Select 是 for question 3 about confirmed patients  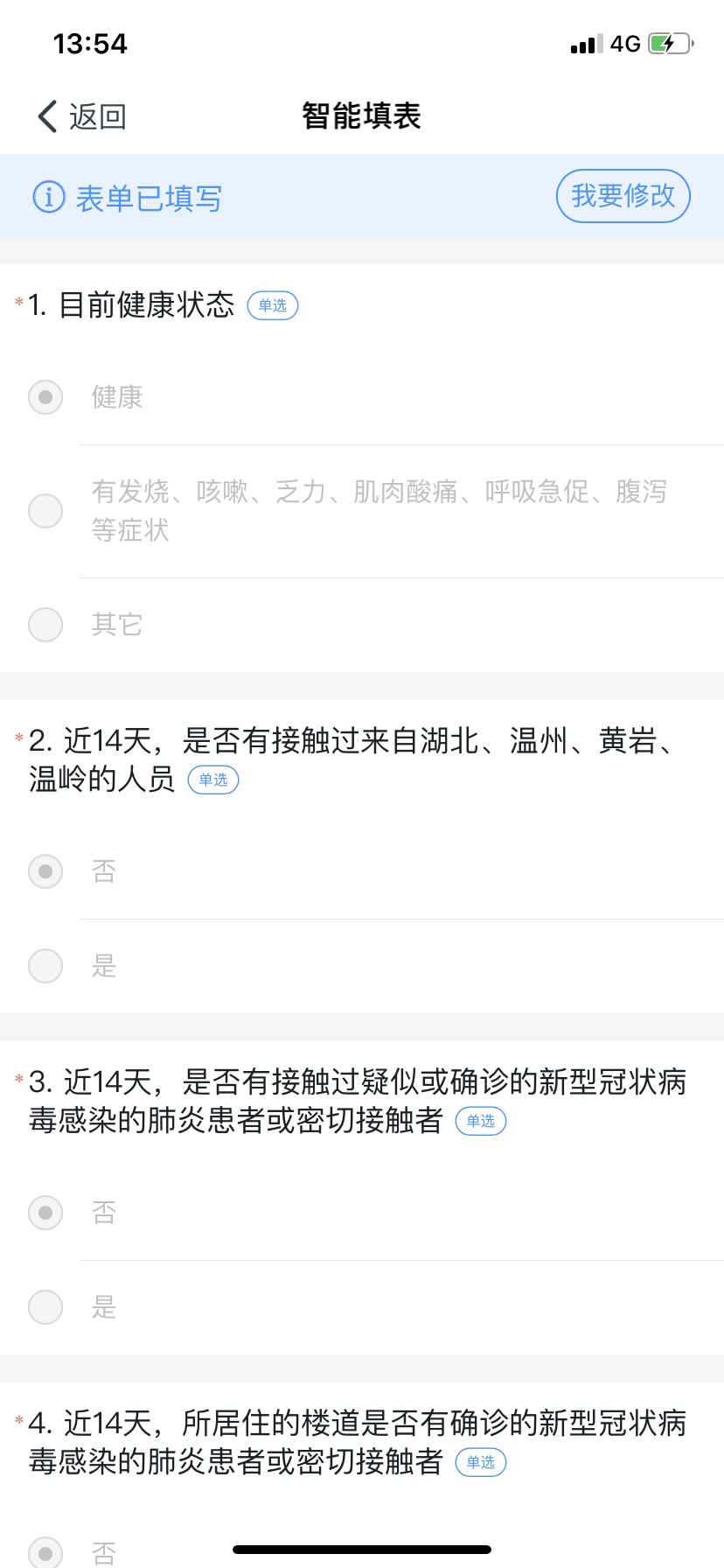click(x=362, y=1307)
